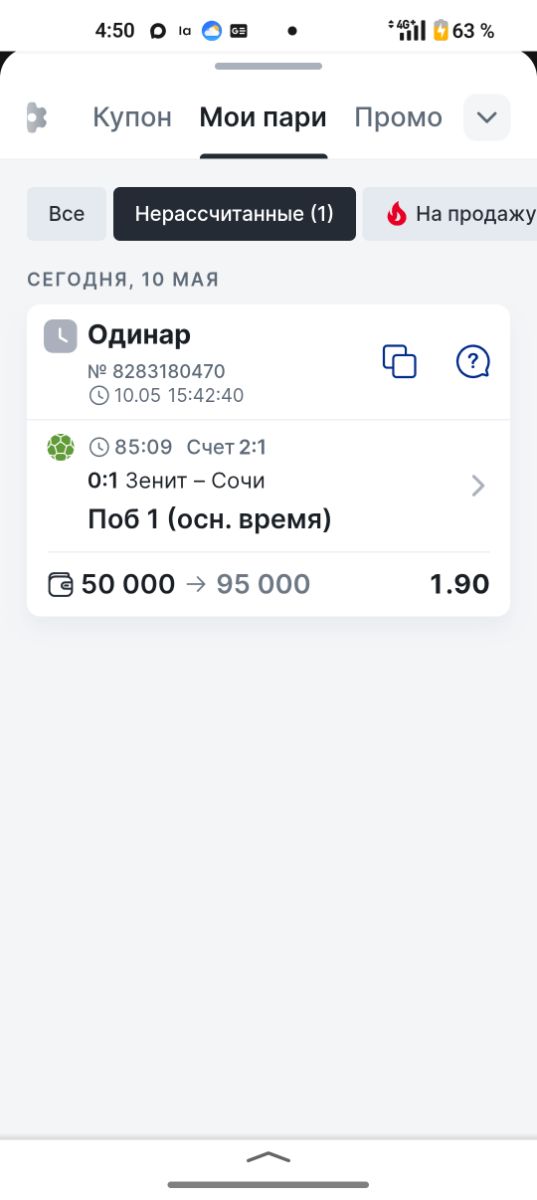537x1200 pixels.
Task: Switch to the Промо tab
Action: pyautogui.click(x=398, y=117)
